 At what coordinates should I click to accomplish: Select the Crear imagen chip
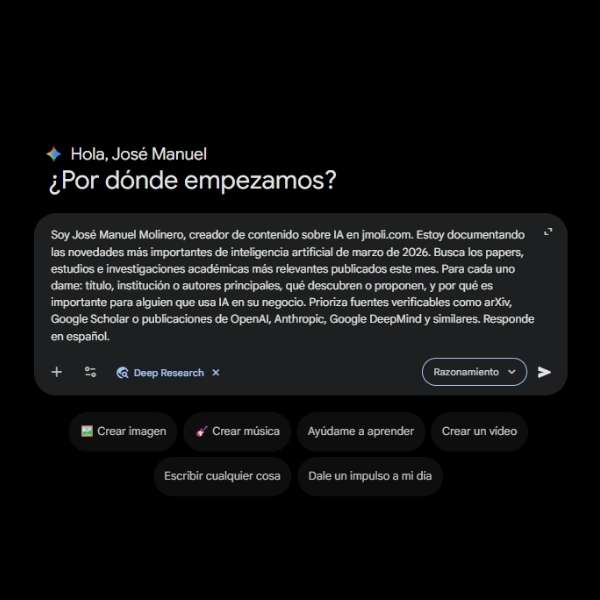[124, 431]
